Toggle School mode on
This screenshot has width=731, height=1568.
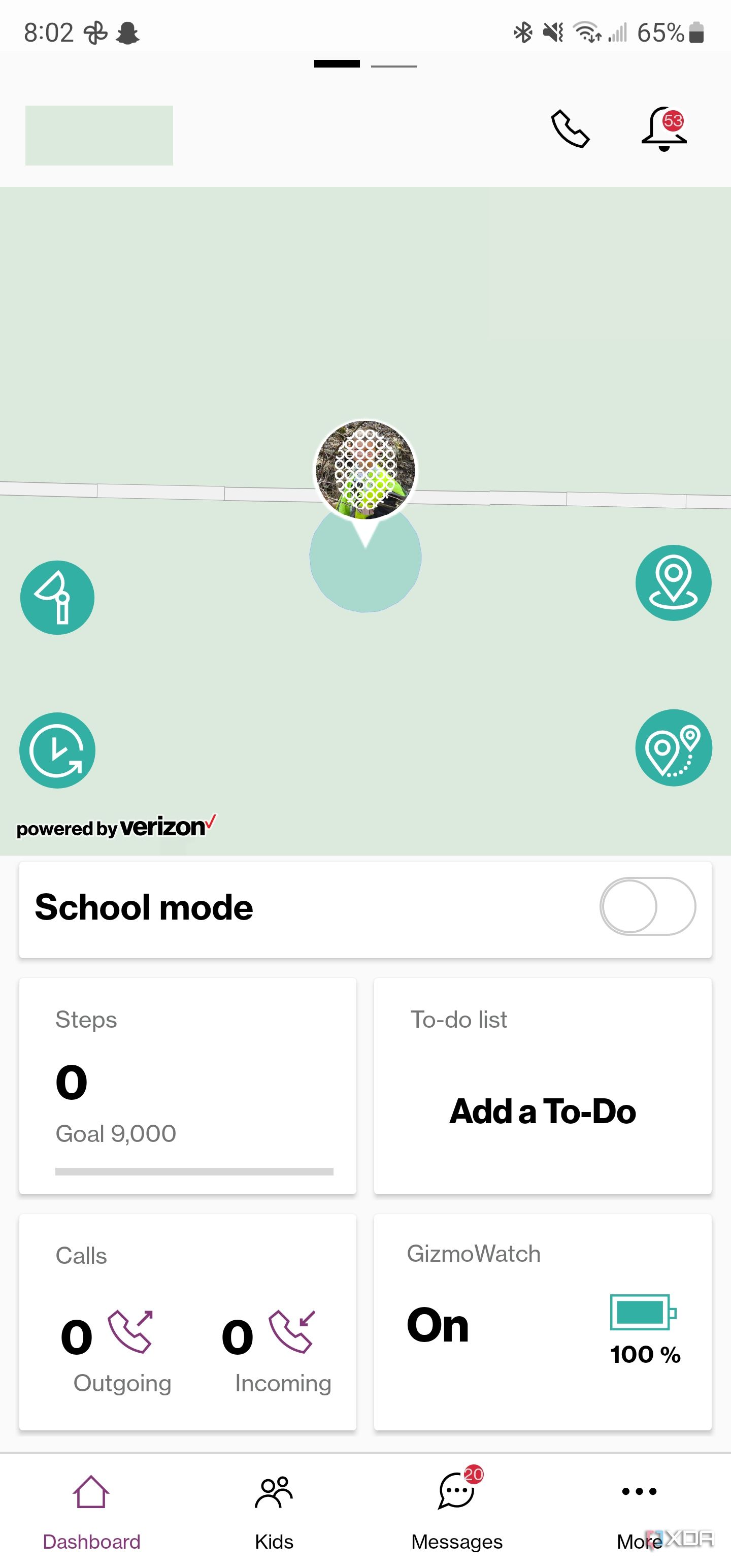[x=648, y=906]
